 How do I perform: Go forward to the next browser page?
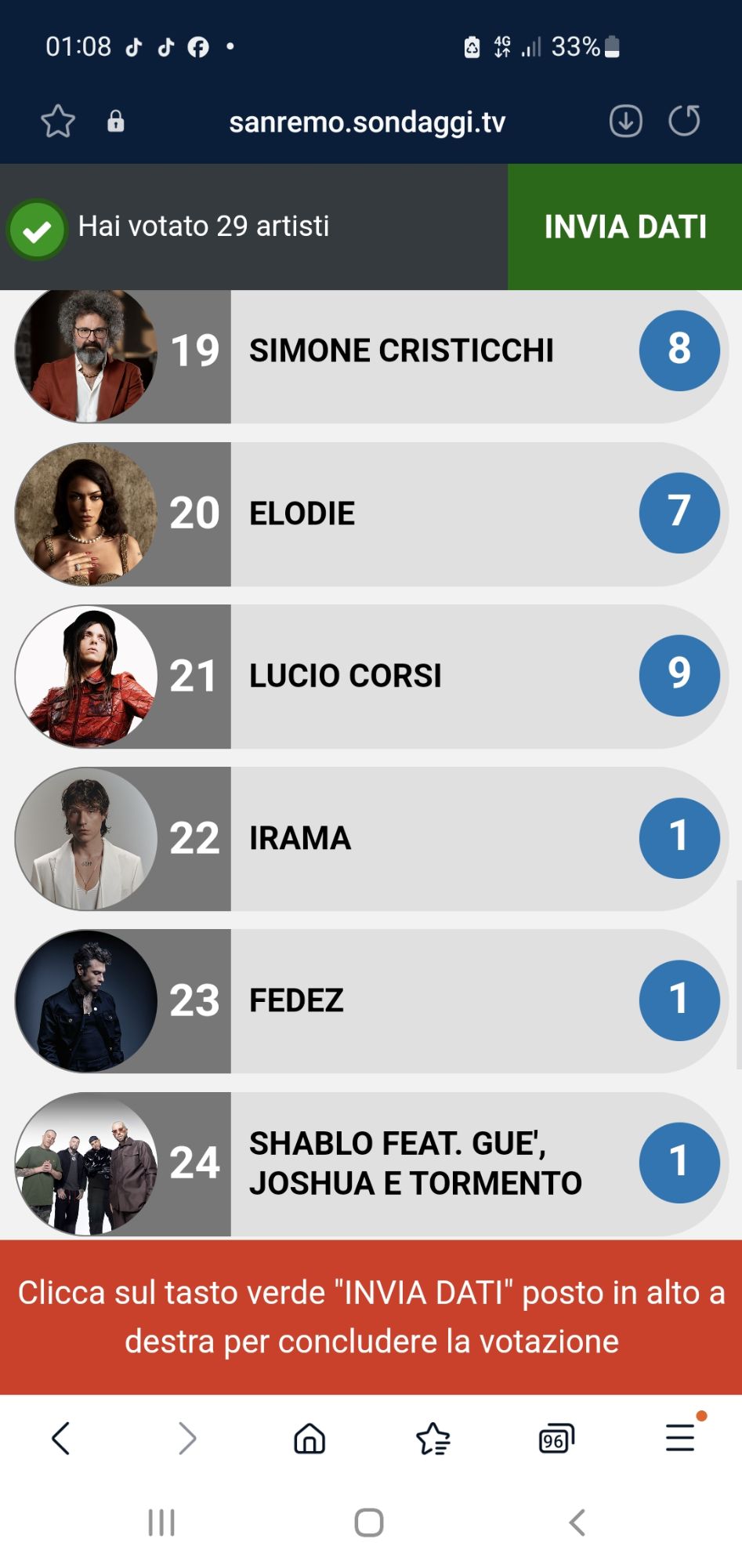[186, 1438]
